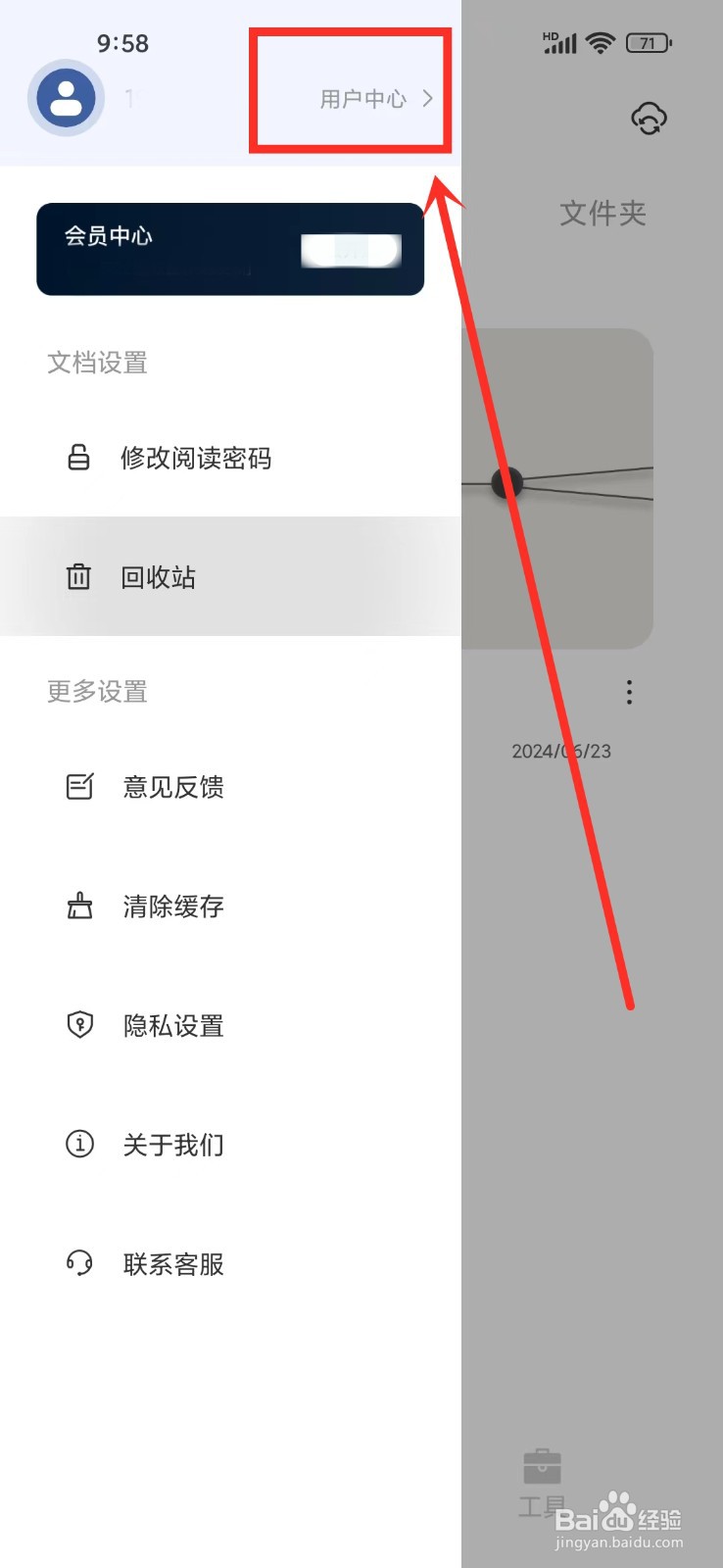Click the 关于我们 info icon
Image resolution: width=723 pixels, height=1568 pixels.
[79, 1144]
